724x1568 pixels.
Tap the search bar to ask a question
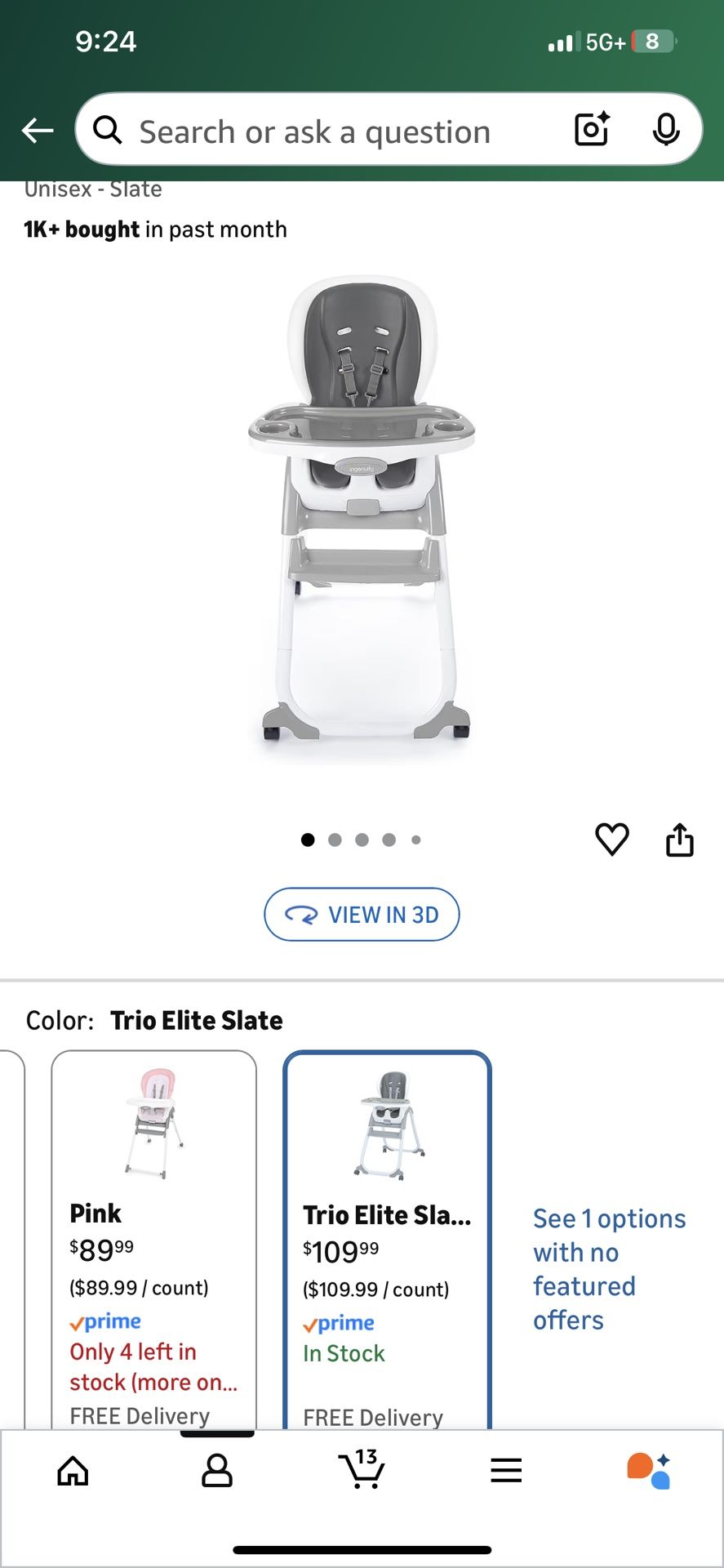click(x=326, y=131)
